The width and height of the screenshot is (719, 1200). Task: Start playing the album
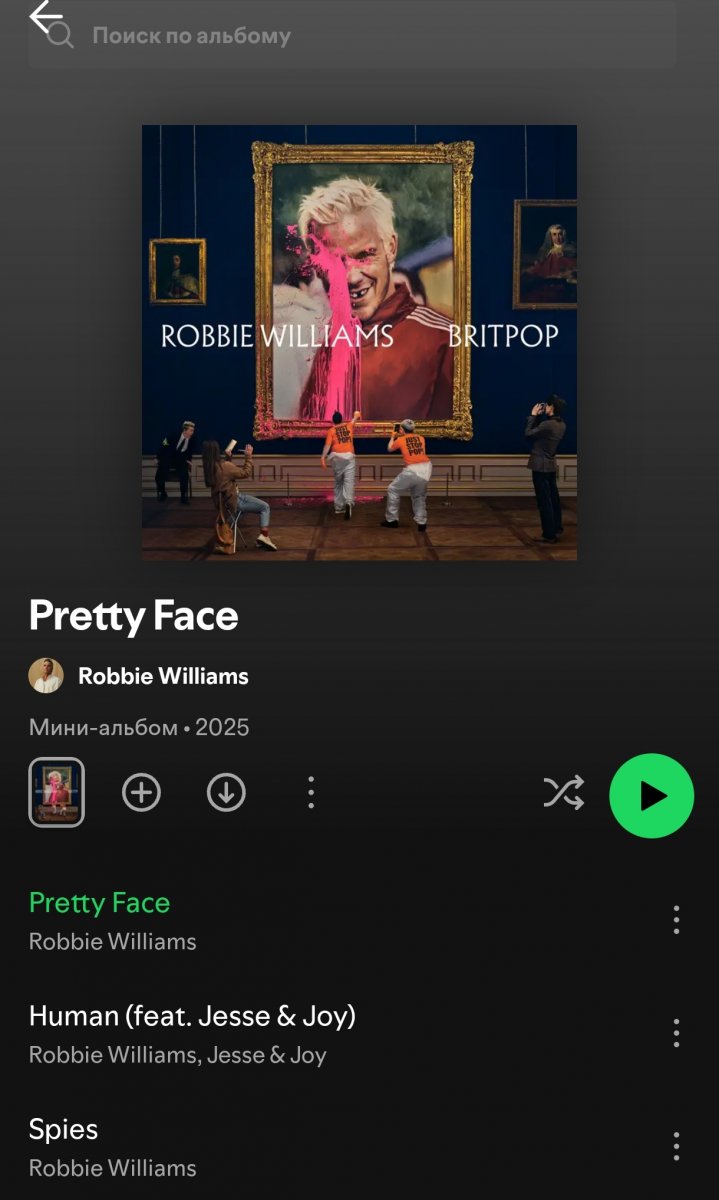coord(651,795)
